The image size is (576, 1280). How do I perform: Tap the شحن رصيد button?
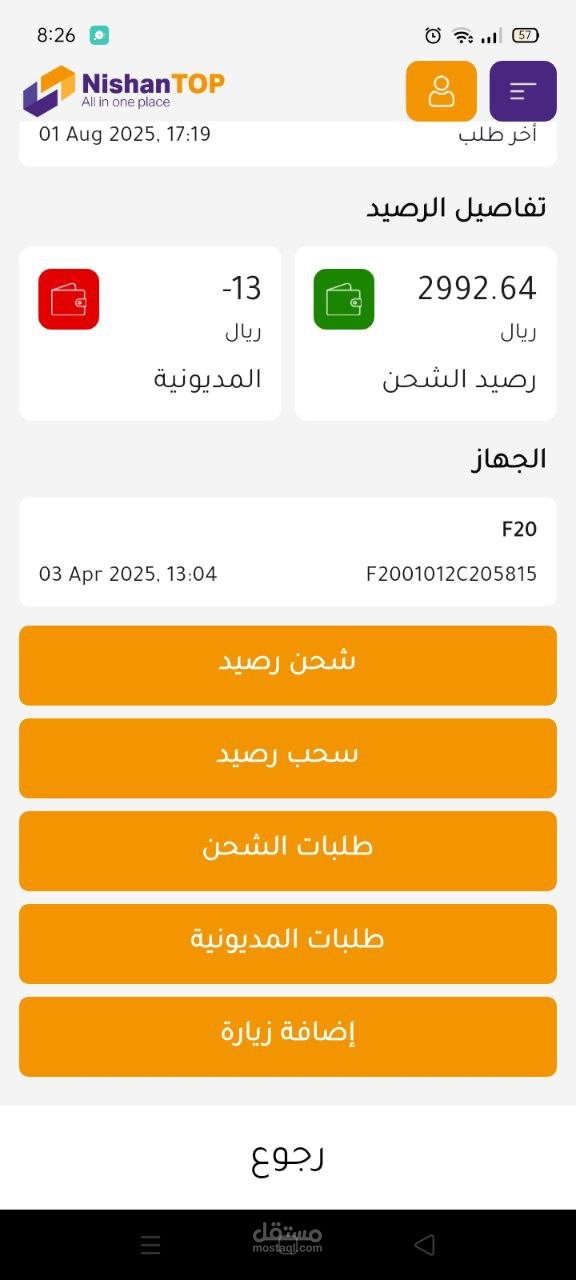pos(288,666)
